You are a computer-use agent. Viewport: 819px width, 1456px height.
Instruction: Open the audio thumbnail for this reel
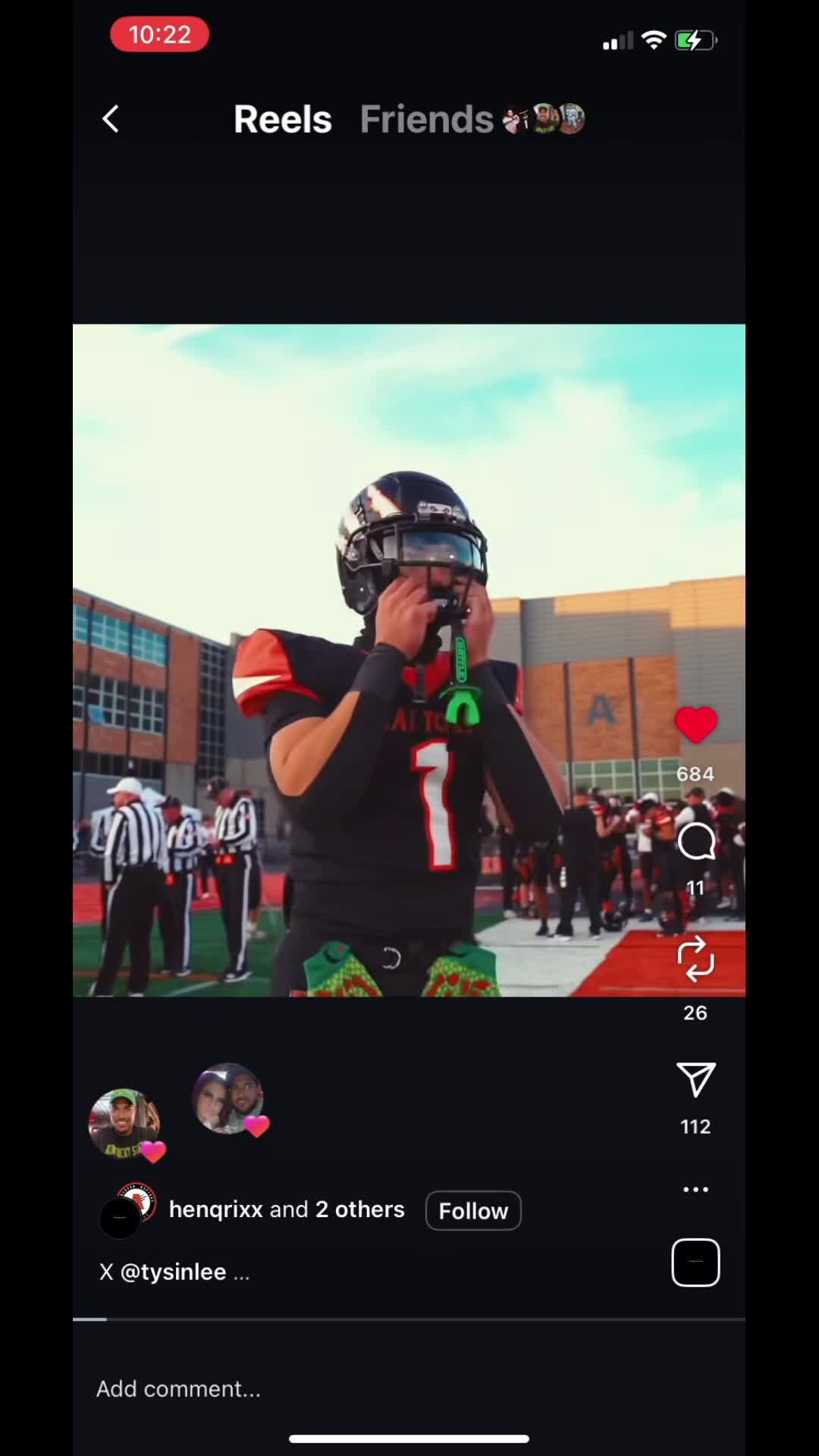[695, 1263]
